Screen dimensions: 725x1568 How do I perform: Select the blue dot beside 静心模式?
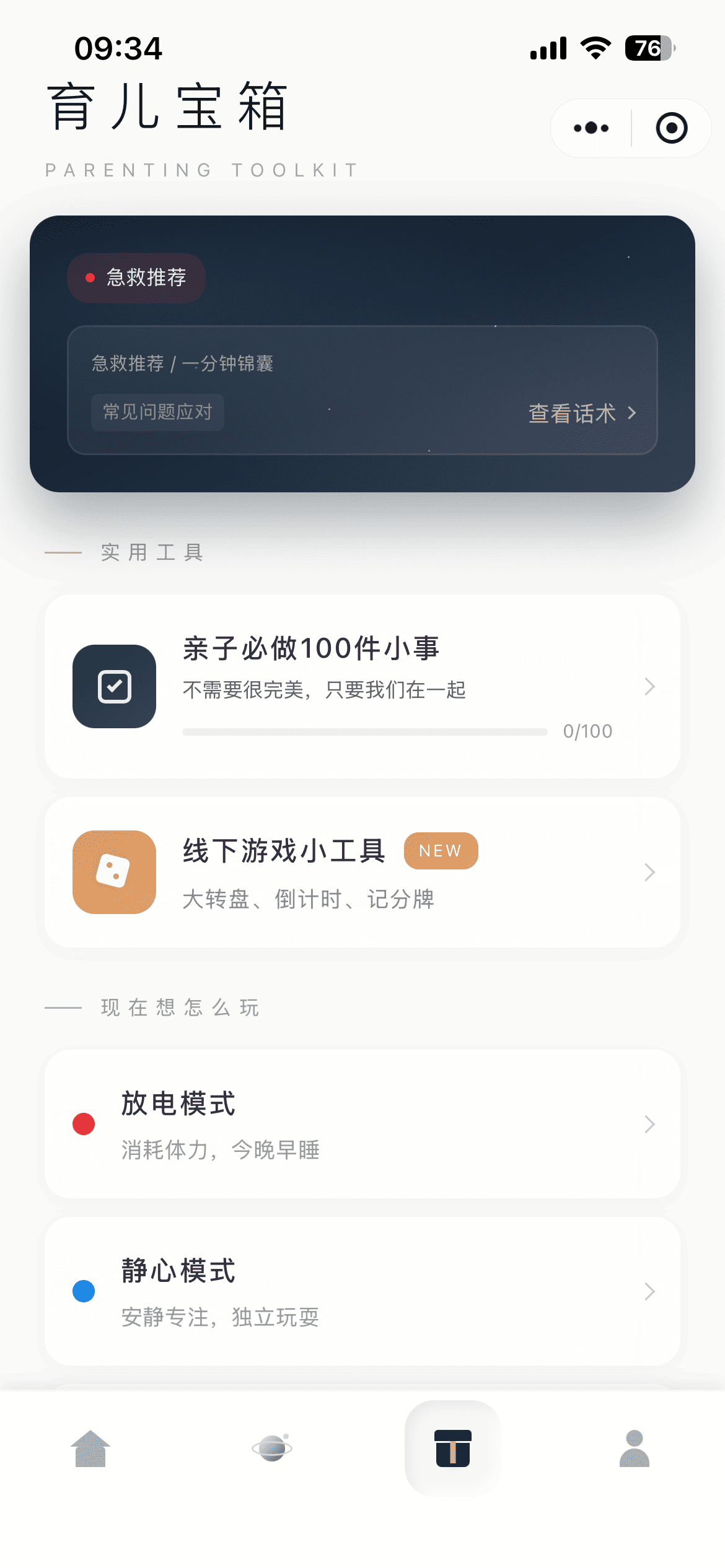[84, 1292]
